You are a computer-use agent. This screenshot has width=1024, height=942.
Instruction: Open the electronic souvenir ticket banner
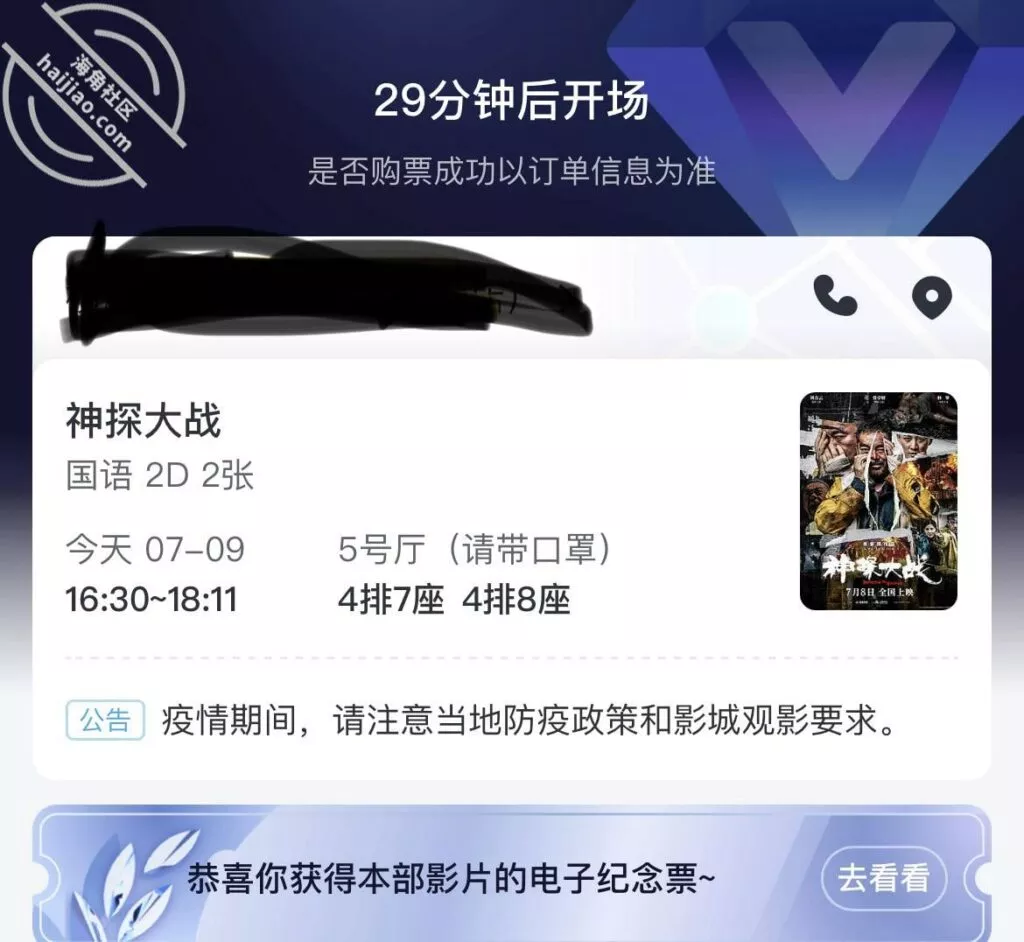450,878
